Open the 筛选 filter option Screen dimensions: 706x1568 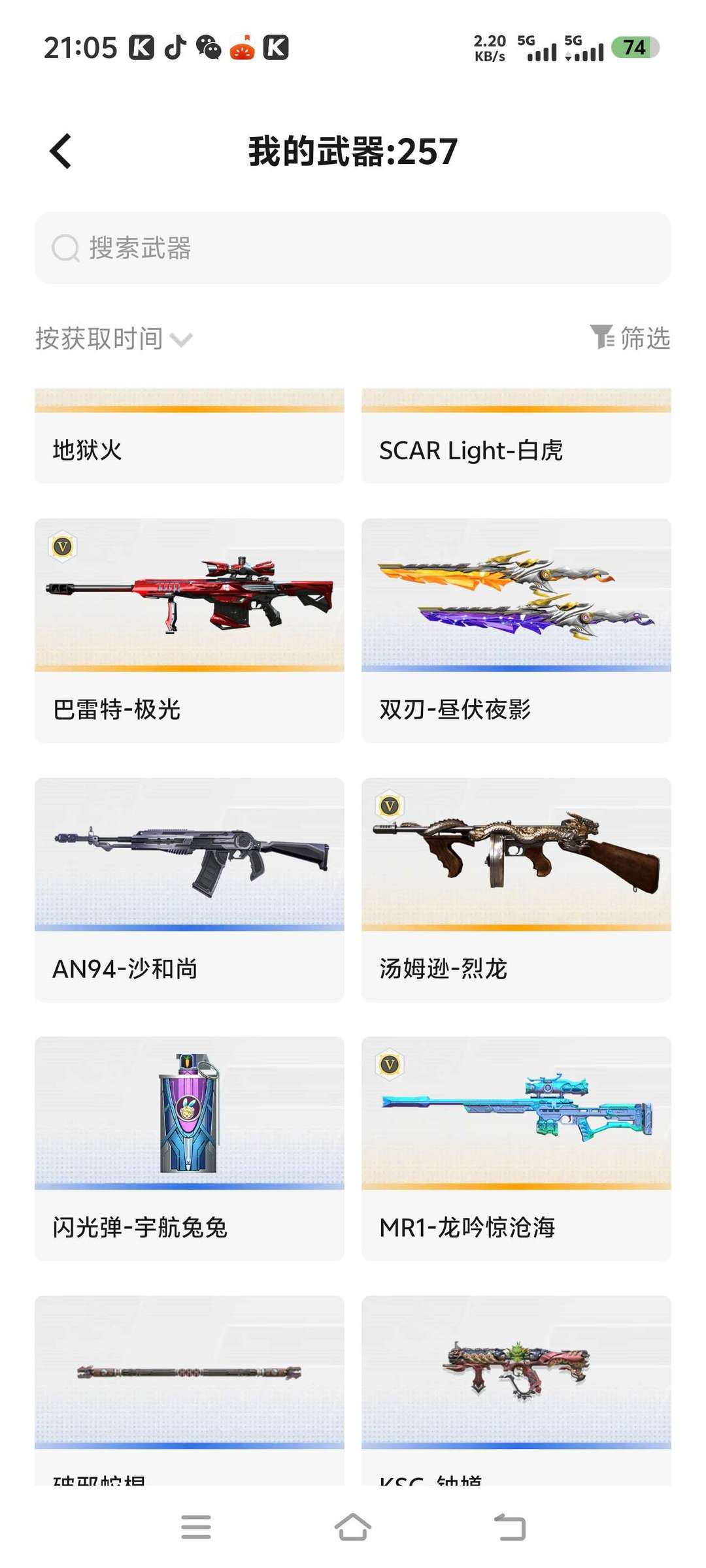pyautogui.click(x=630, y=338)
